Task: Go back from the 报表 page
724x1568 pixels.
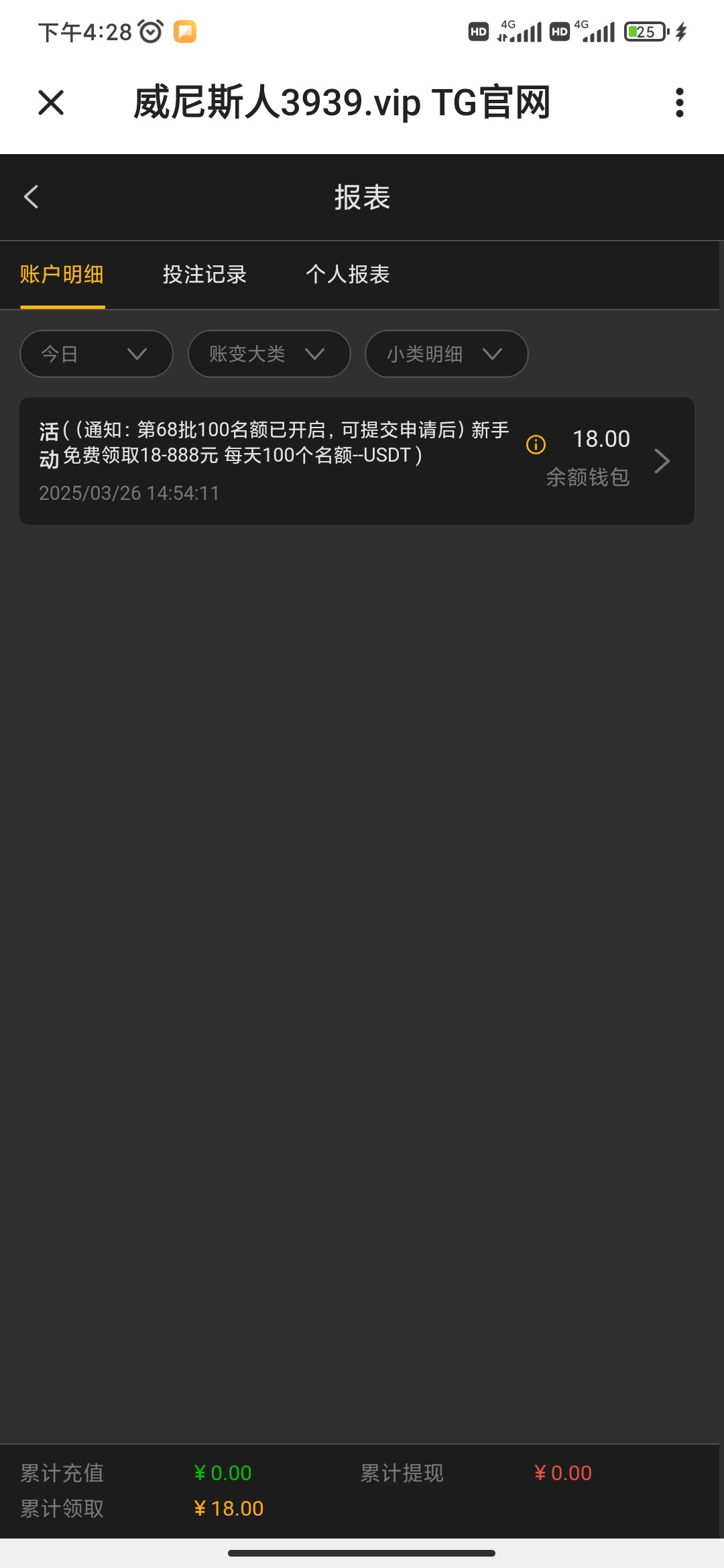Action: pyautogui.click(x=31, y=197)
